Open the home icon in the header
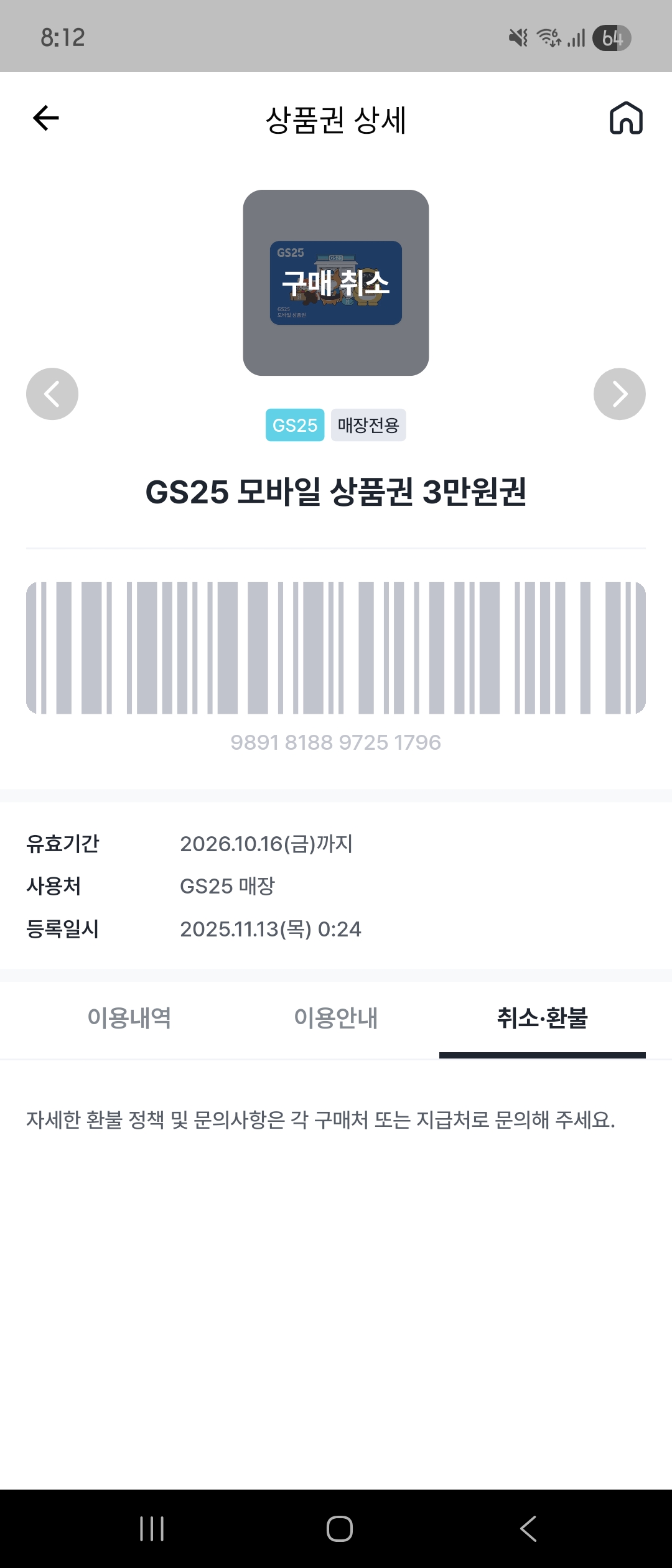This screenshot has height=1568, width=672. coord(626,118)
